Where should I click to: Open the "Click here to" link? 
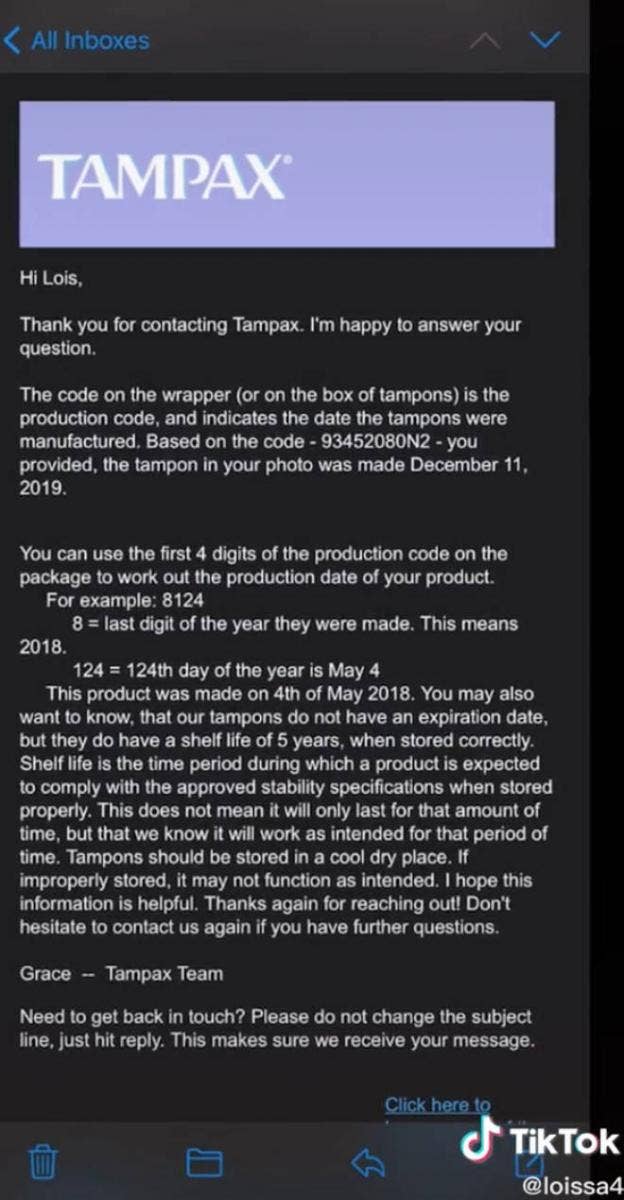coord(438,1104)
